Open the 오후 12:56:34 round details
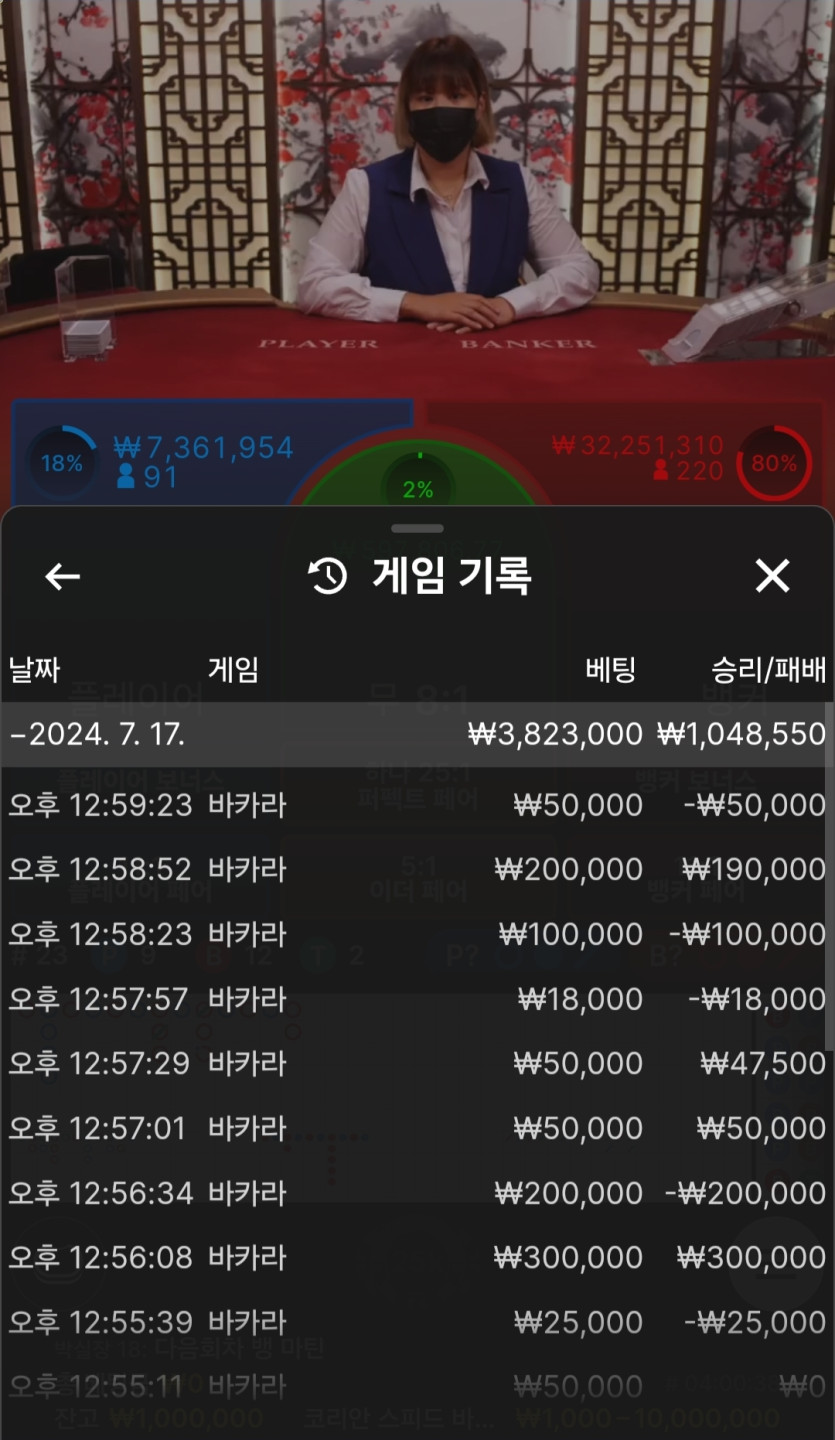Viewport: 835px width, 1440px height. coord(417,1193)
